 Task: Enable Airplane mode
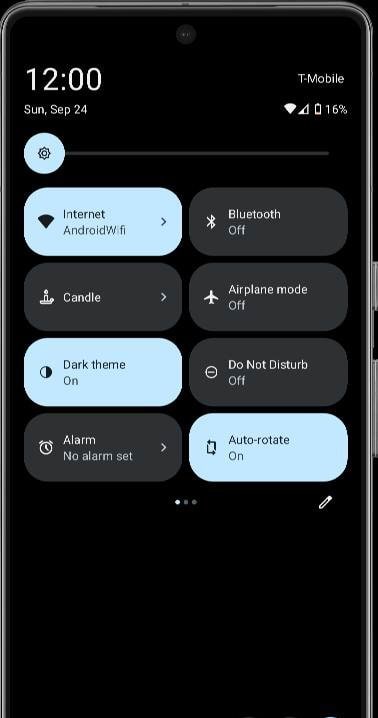point(268,297)
